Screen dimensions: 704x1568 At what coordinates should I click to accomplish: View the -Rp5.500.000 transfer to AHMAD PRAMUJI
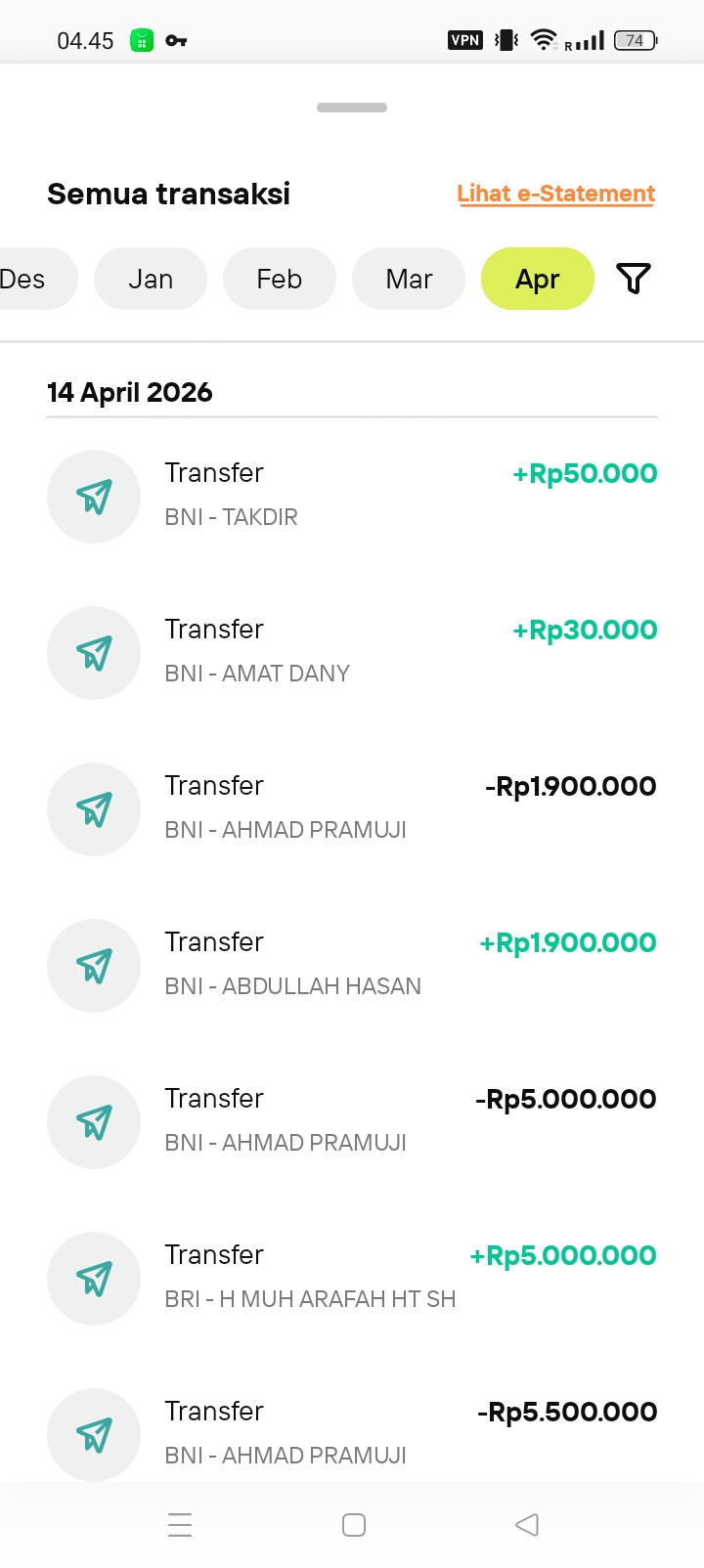coord(352,1432)
